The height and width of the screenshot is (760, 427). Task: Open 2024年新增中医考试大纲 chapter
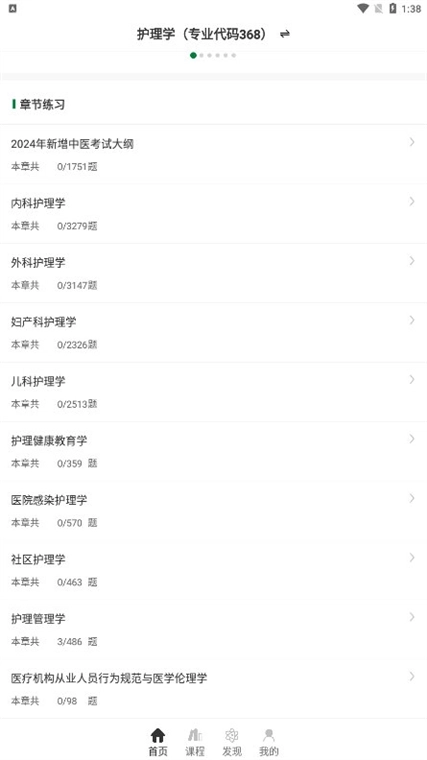pos(213,154)
